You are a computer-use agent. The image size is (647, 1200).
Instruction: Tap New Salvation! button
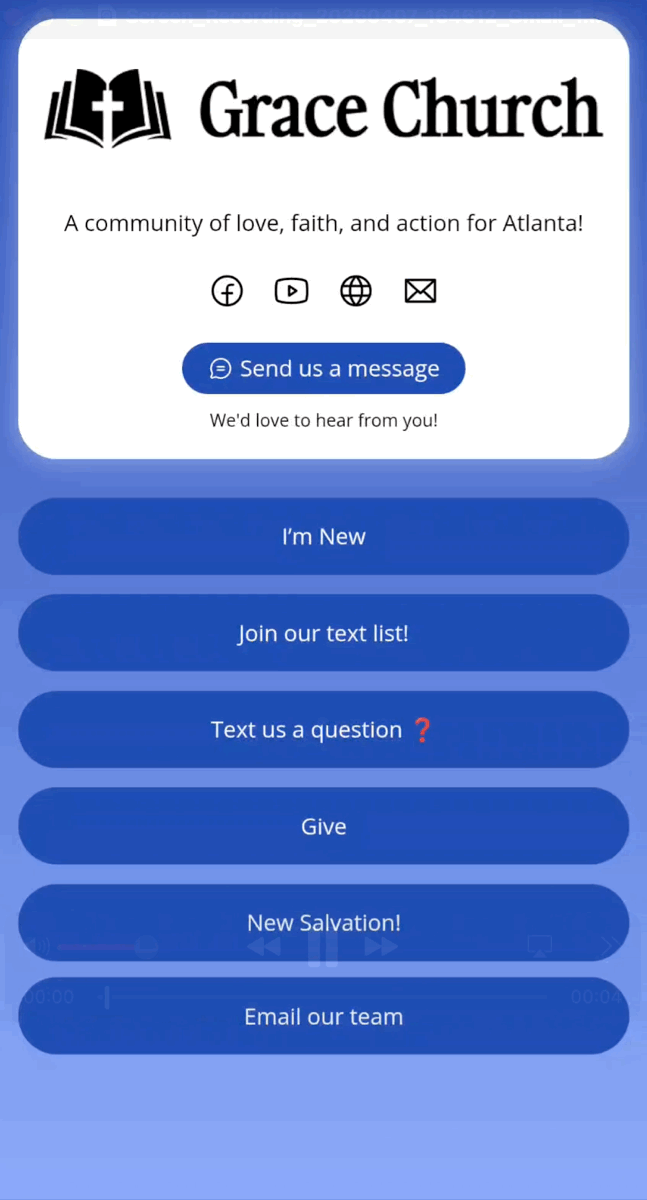tap(323, 922)
